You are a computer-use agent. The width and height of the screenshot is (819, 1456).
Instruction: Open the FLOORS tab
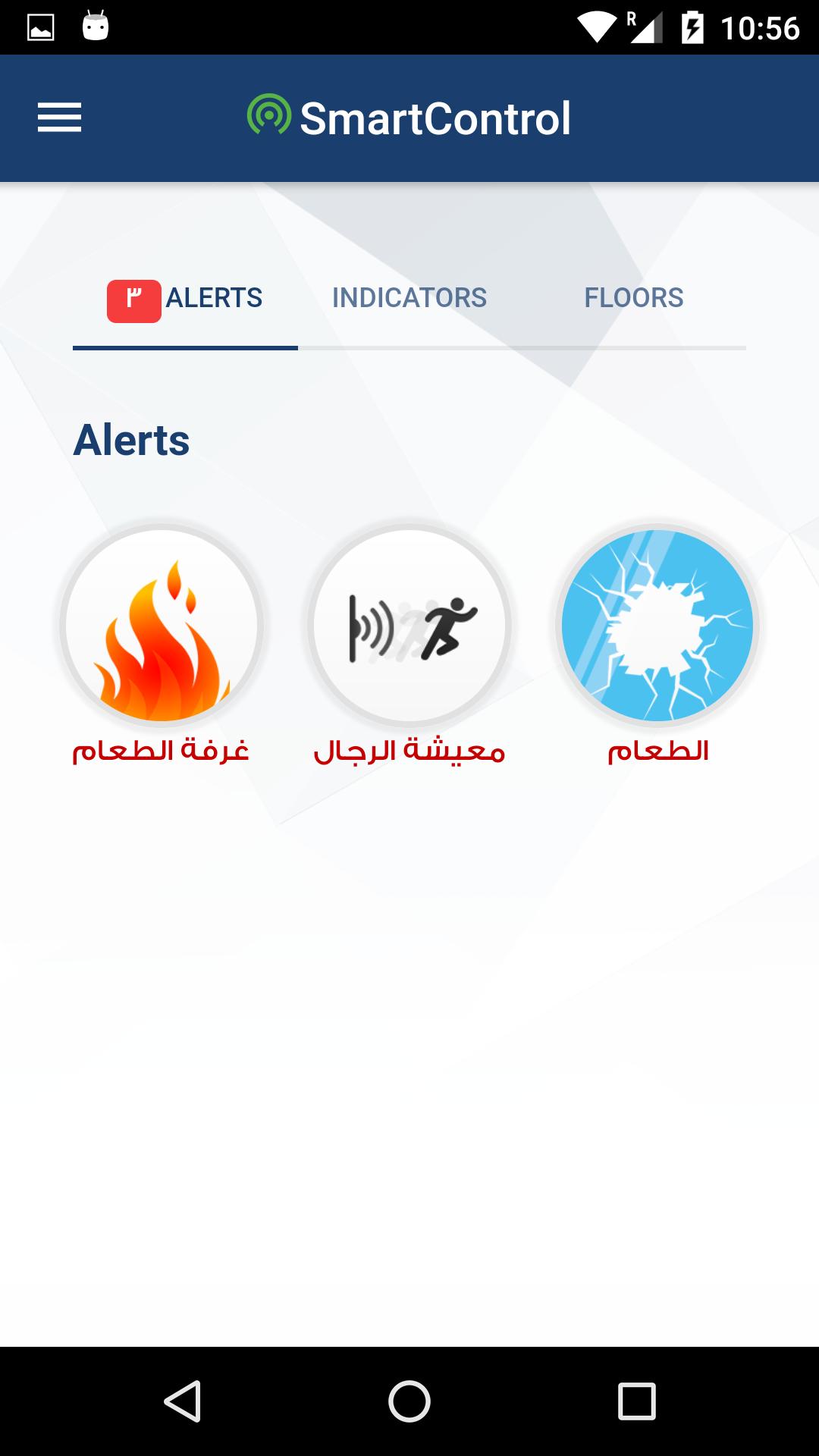633,297
